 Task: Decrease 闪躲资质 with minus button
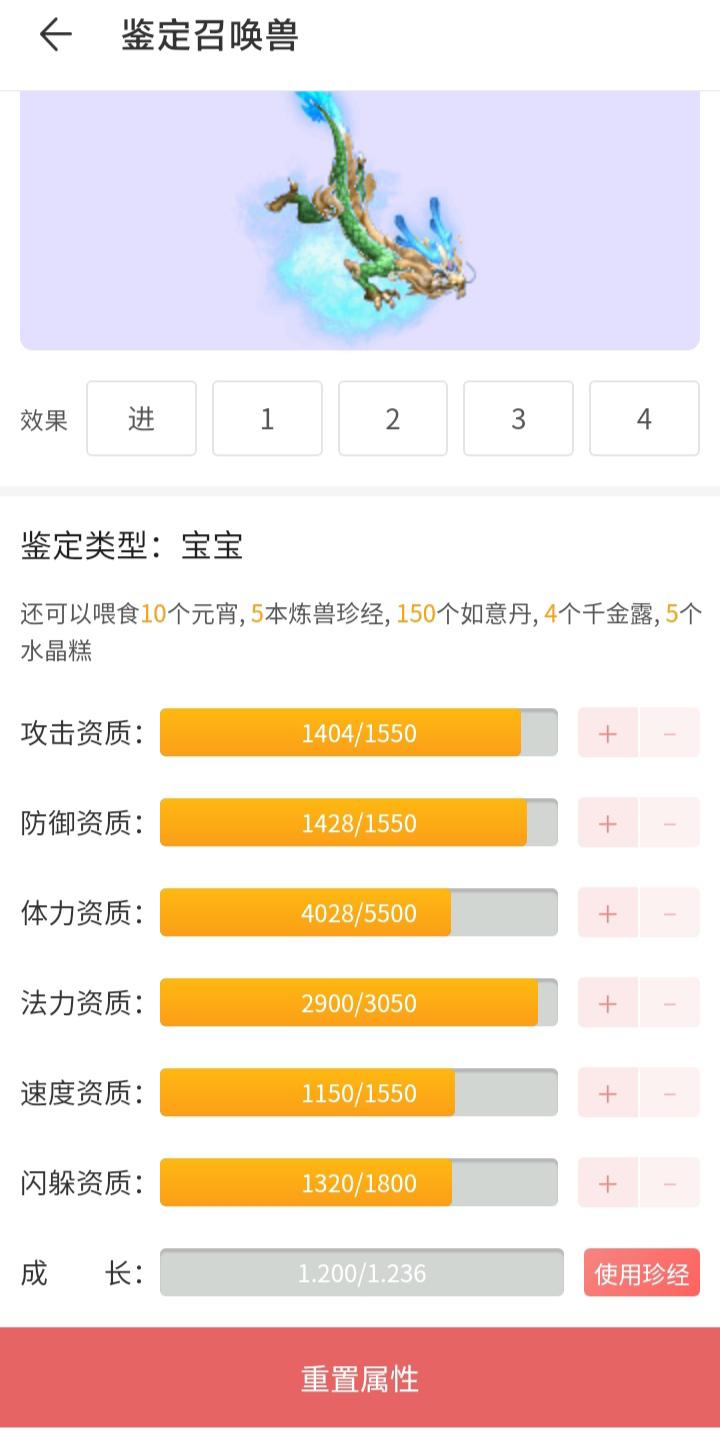[670, 1183]
